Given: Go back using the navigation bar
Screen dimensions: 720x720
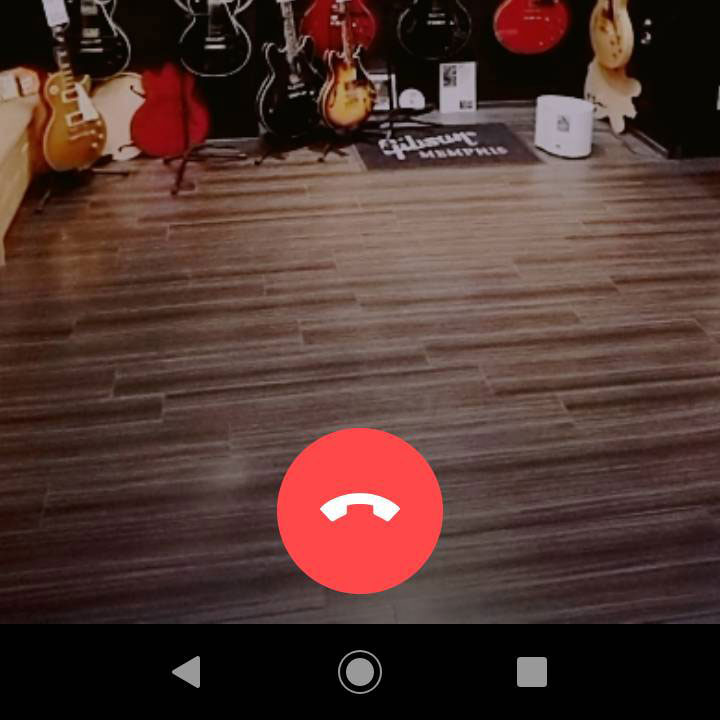Looking at the screenshot, I should tap(187, 672).
